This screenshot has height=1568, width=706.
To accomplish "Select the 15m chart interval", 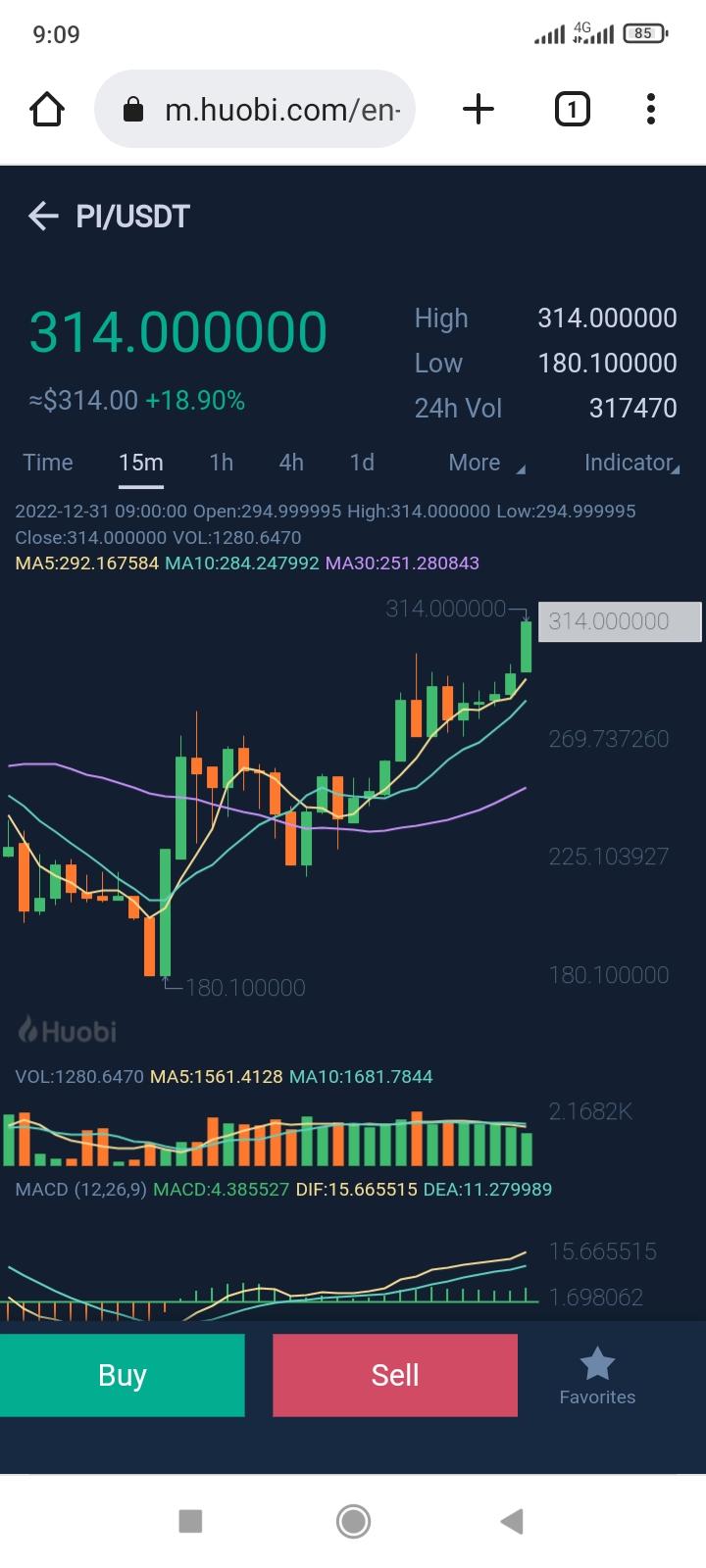I will click(141, 463).
